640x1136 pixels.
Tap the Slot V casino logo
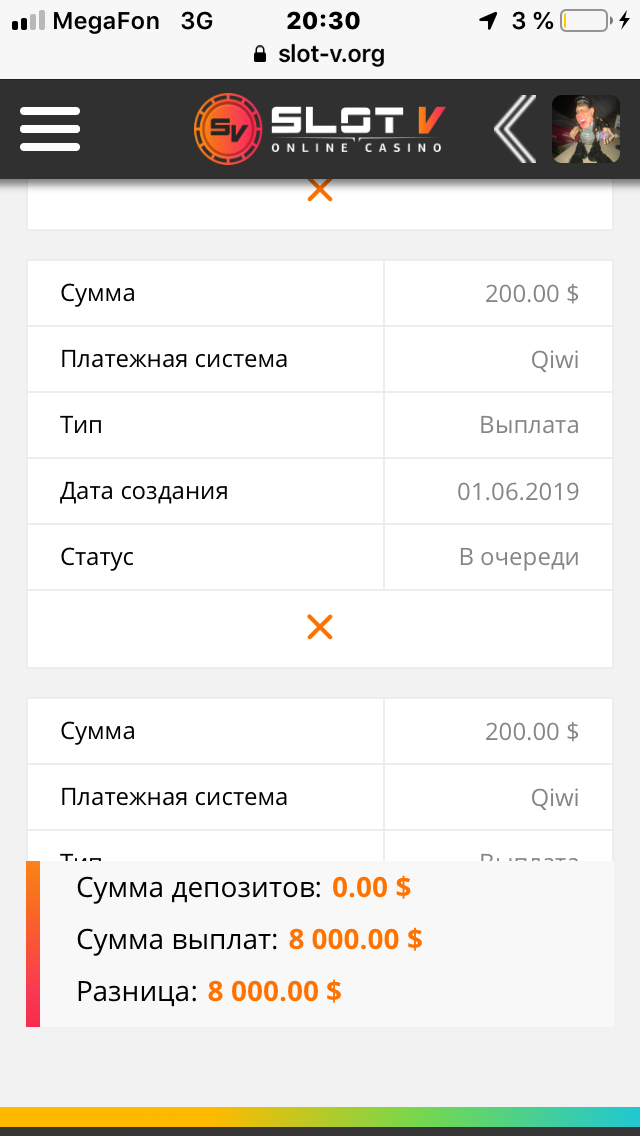coord(320,129)
